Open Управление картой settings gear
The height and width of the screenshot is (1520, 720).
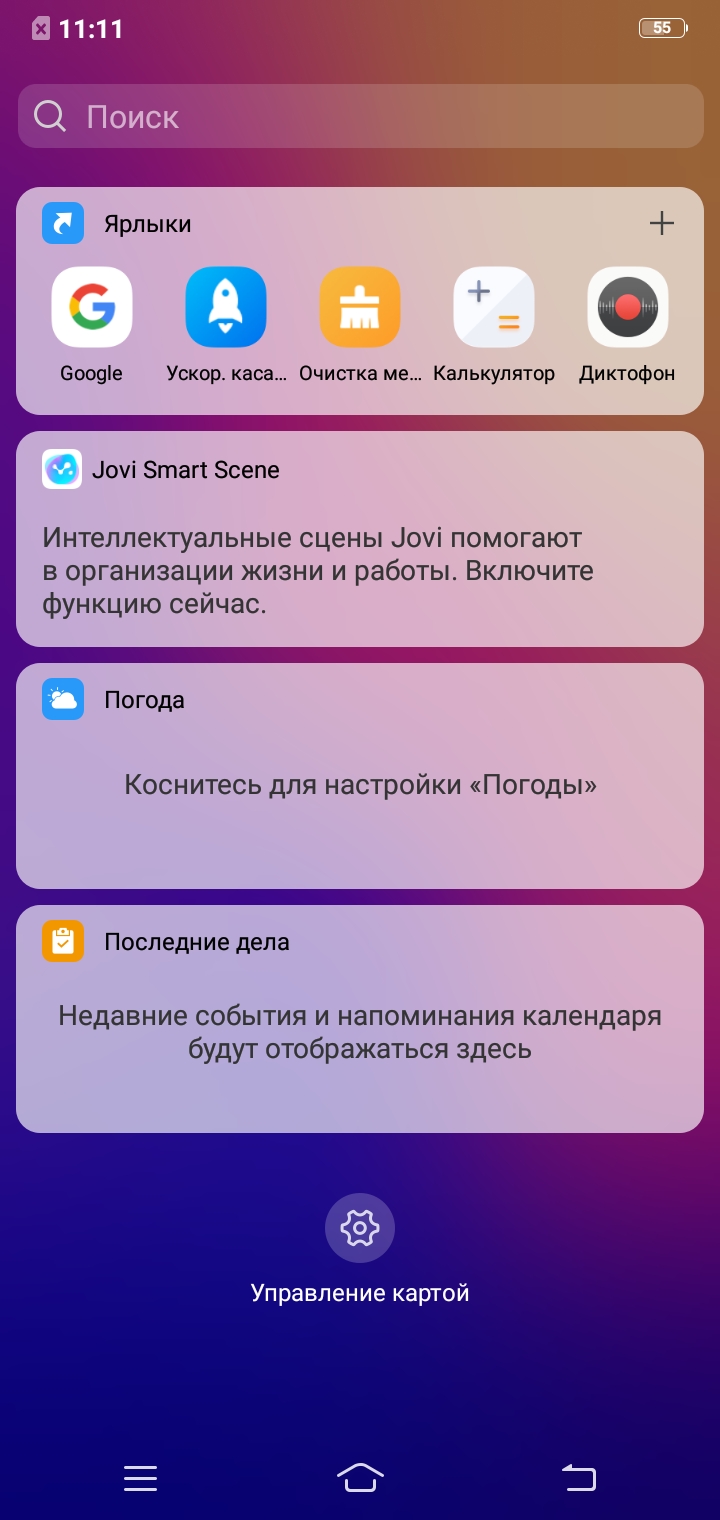click(359, 1227)
